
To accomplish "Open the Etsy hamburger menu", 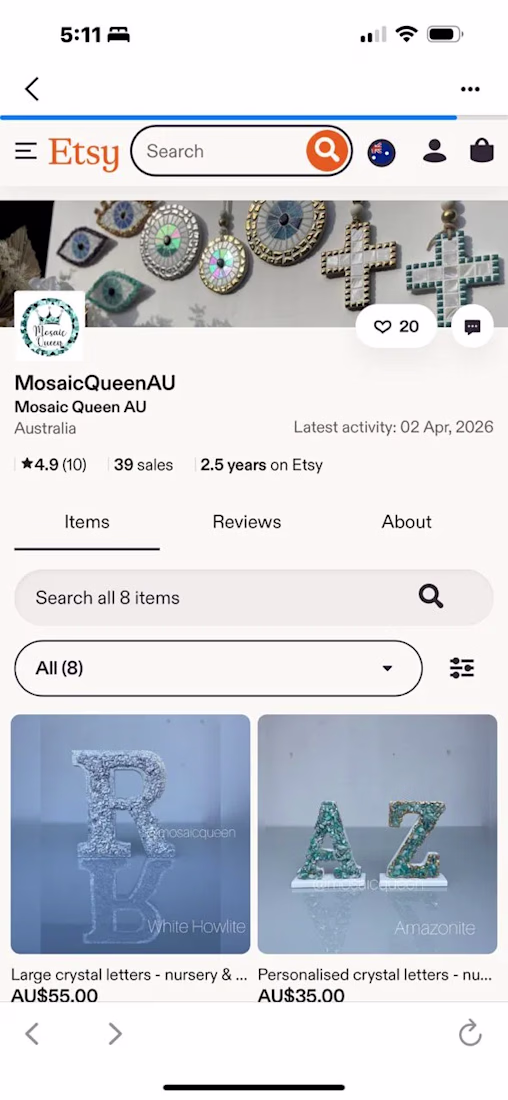I will [26, 151].
